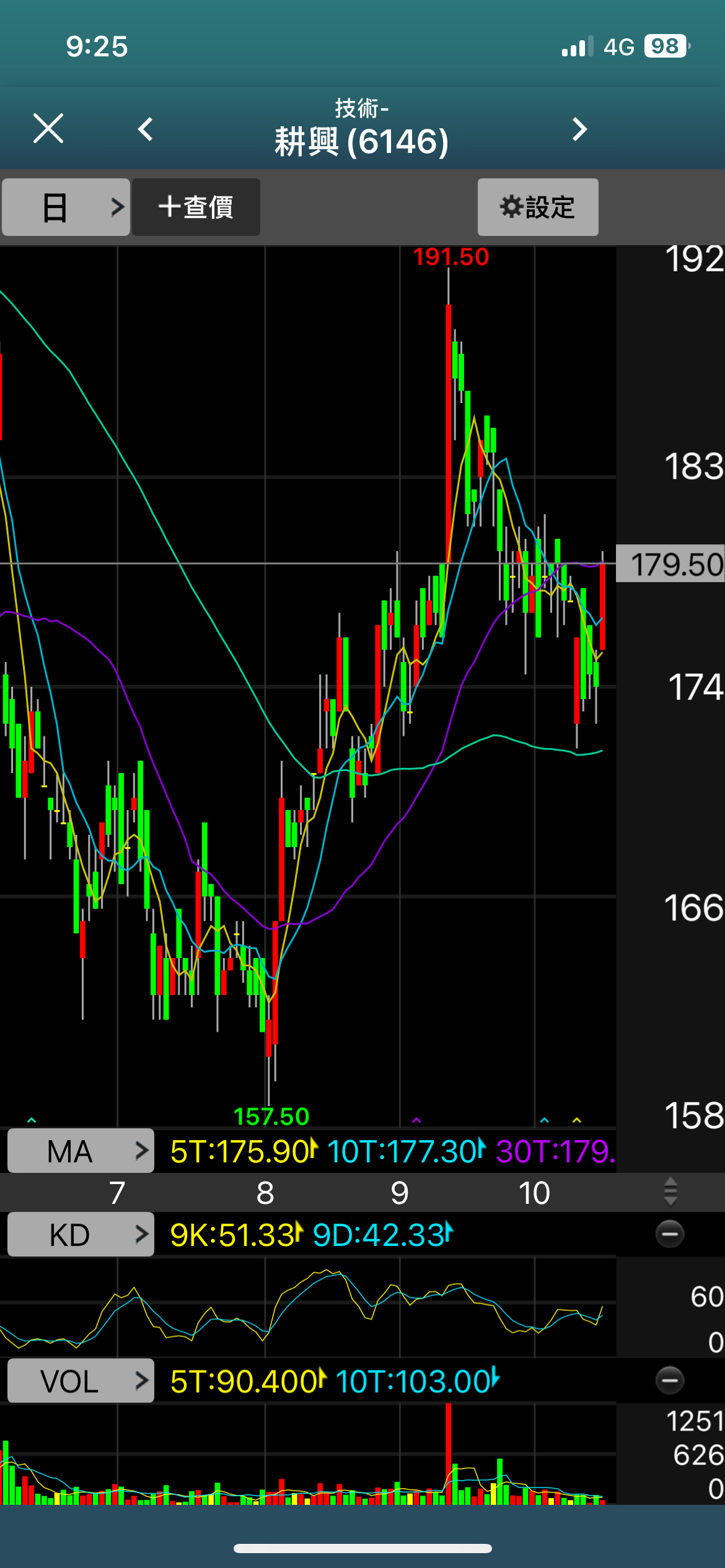Go to the previous stock
This screenshot has height=1568, width=725.
coord(146,129)
